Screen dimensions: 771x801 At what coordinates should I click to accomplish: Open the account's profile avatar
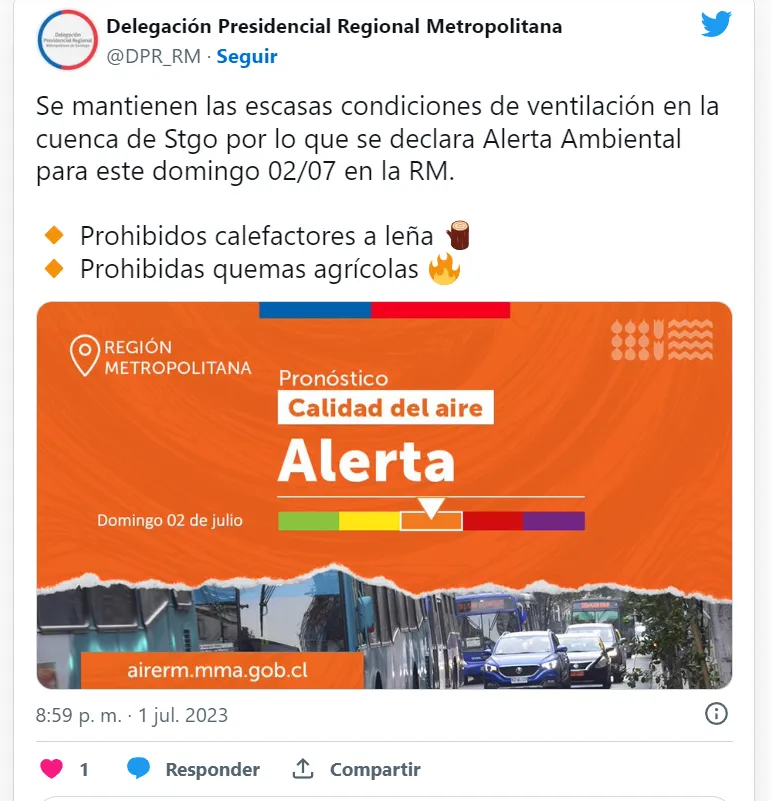[67, 41]
